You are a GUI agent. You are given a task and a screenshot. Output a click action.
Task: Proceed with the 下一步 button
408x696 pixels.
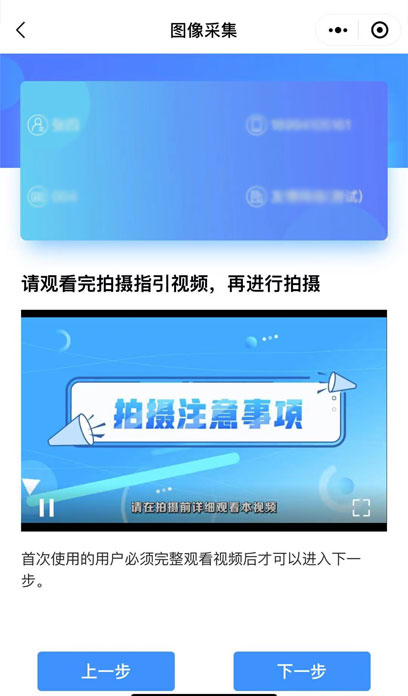[x=302, y=671]
